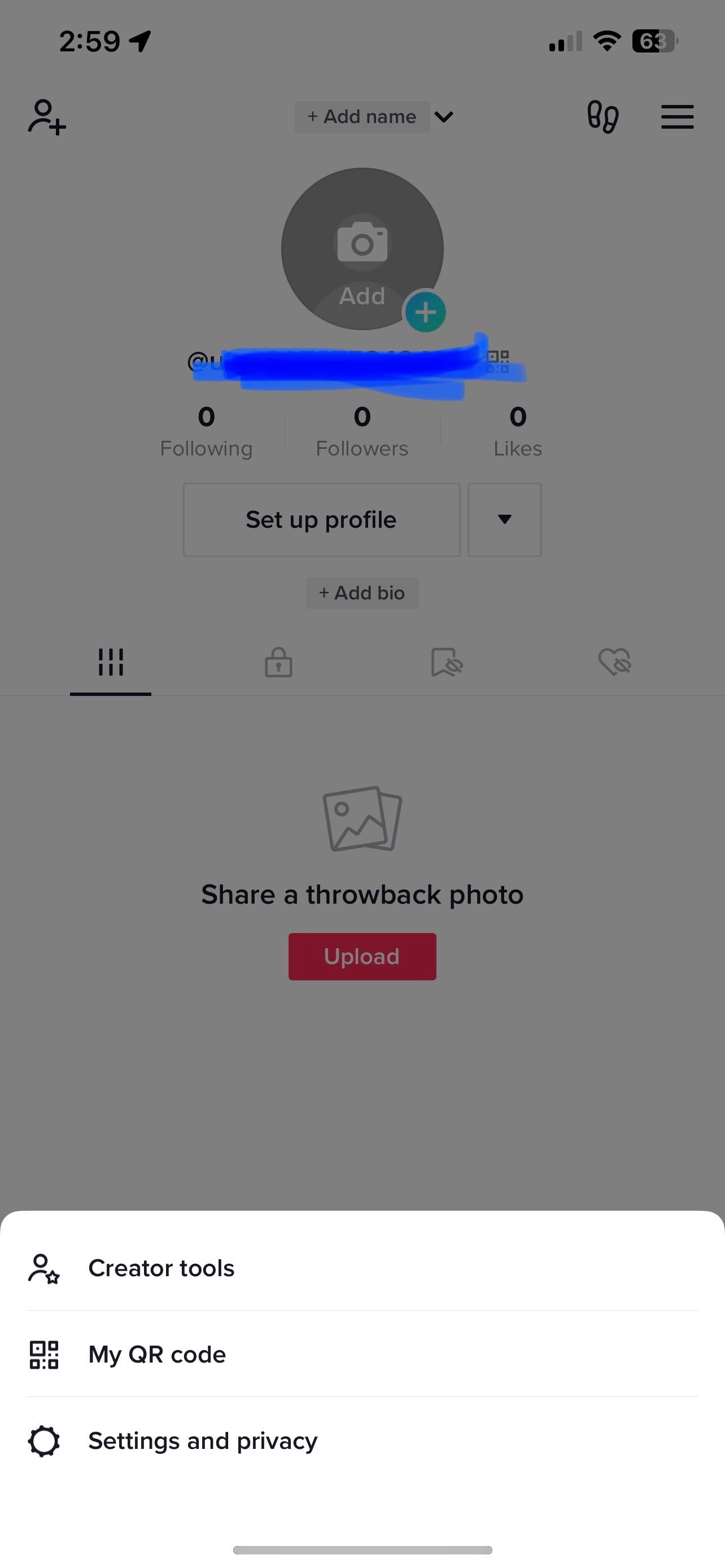Switch to the posts grid tab
Screen dimensions: 725x1568
[111, 662]
